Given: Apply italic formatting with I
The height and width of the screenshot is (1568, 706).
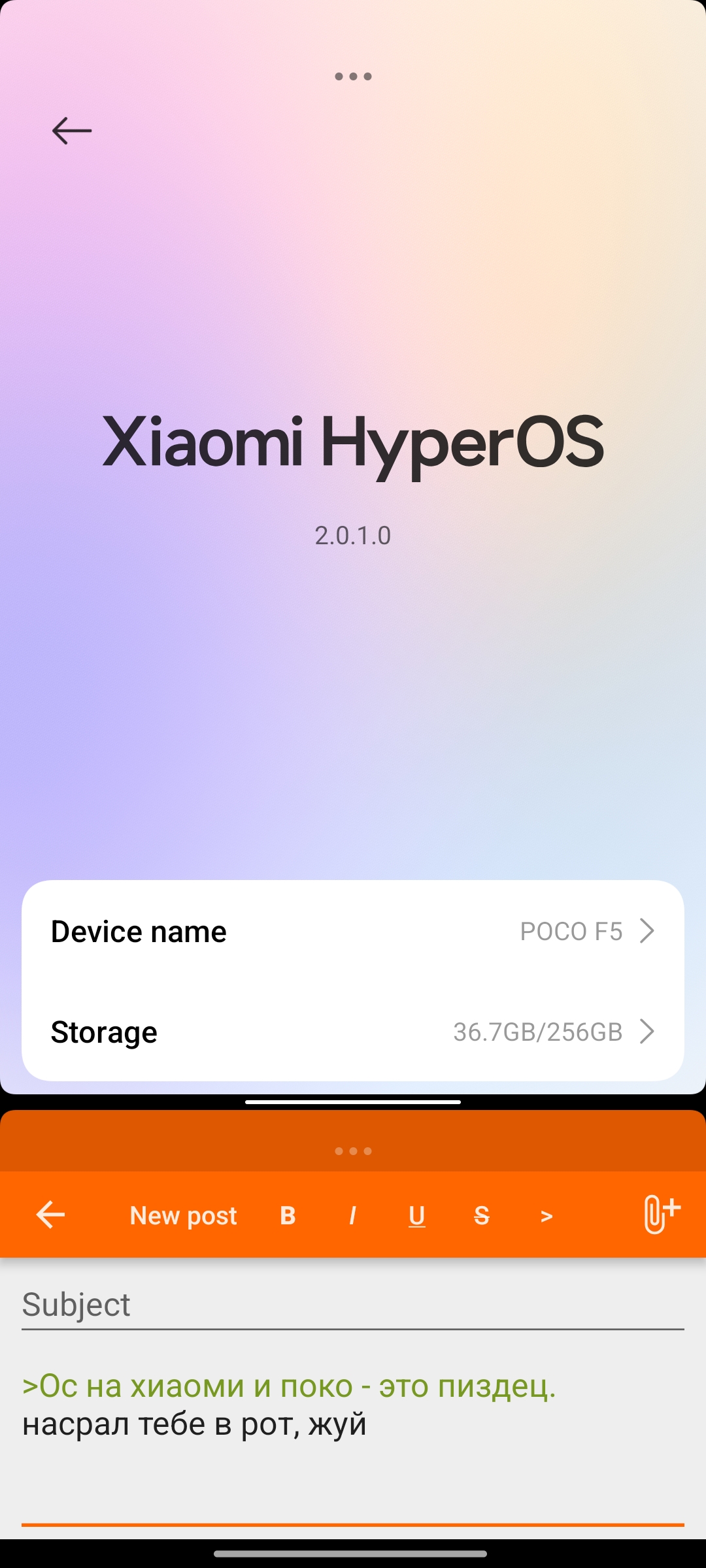Looking at the screenshot, I should pyautogui.click(x=352, y=1216).
